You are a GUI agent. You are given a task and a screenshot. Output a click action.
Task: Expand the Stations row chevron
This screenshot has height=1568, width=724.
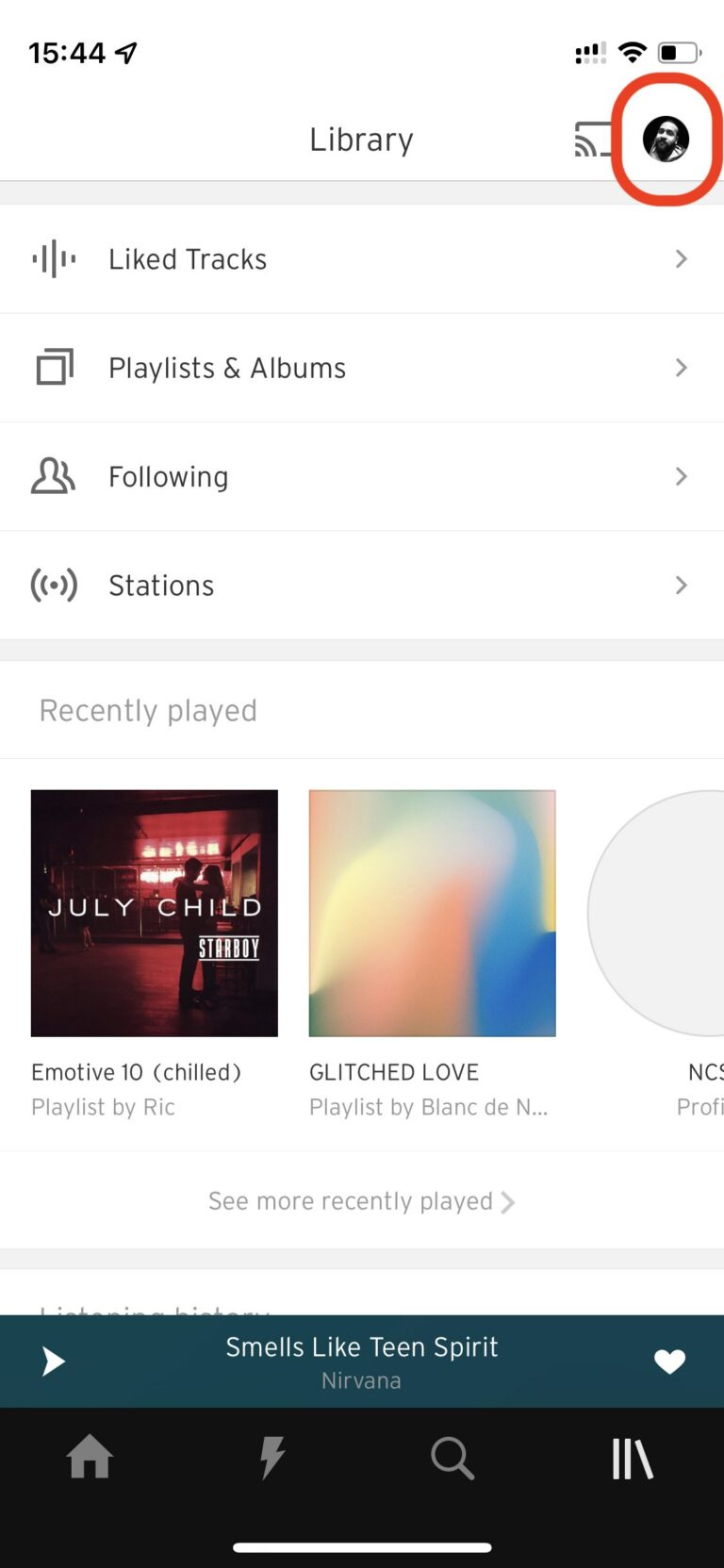[681, 585]
